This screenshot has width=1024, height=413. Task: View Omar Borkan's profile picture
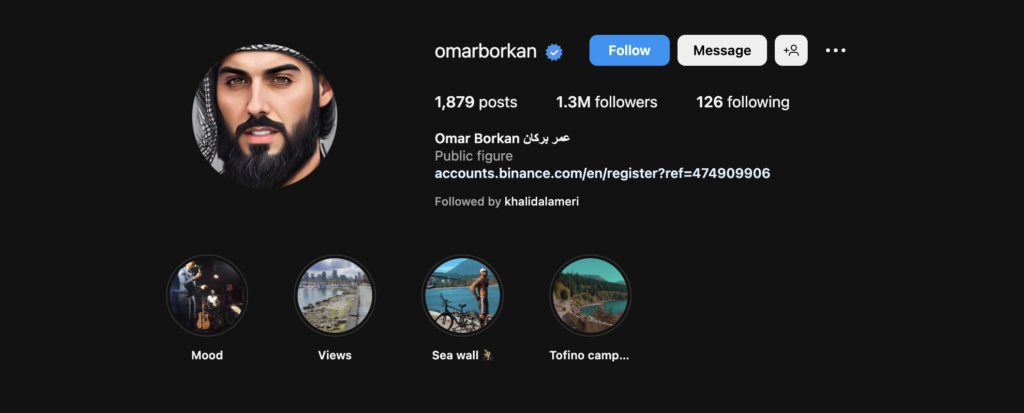pos(264,115)
